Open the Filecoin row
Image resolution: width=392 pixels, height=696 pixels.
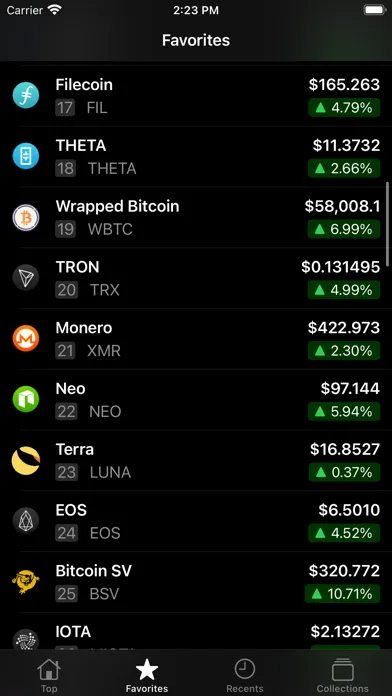pos(196,96)
